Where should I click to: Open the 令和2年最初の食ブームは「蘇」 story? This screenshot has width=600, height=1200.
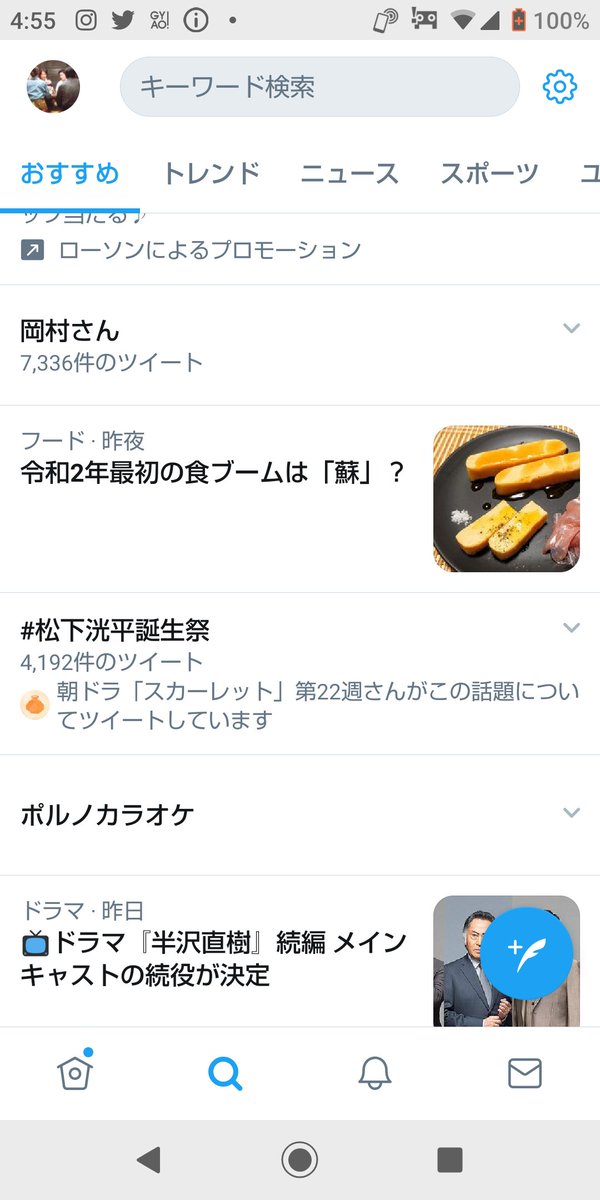[300, 499]
